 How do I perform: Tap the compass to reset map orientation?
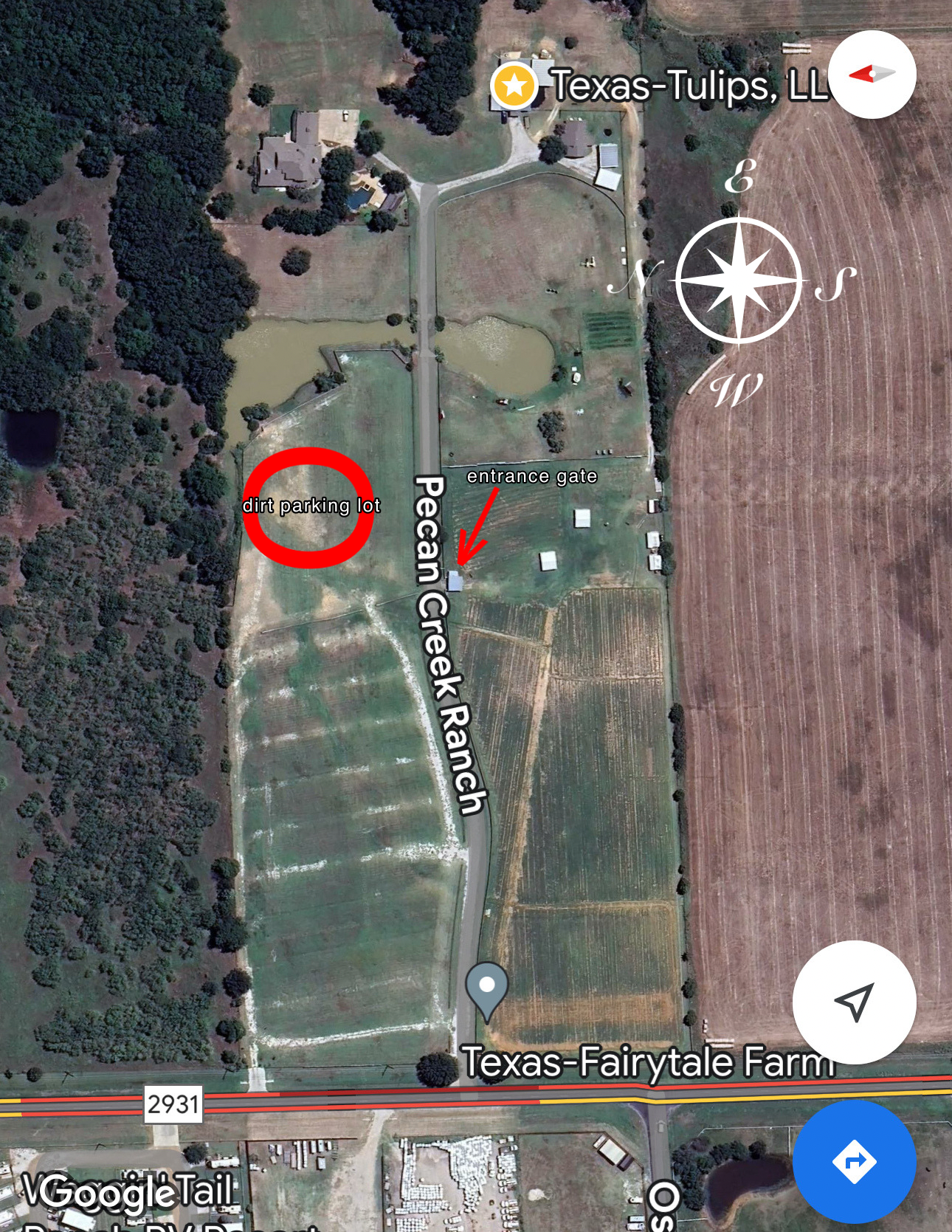pyautogui.click(x=872, y=74)
